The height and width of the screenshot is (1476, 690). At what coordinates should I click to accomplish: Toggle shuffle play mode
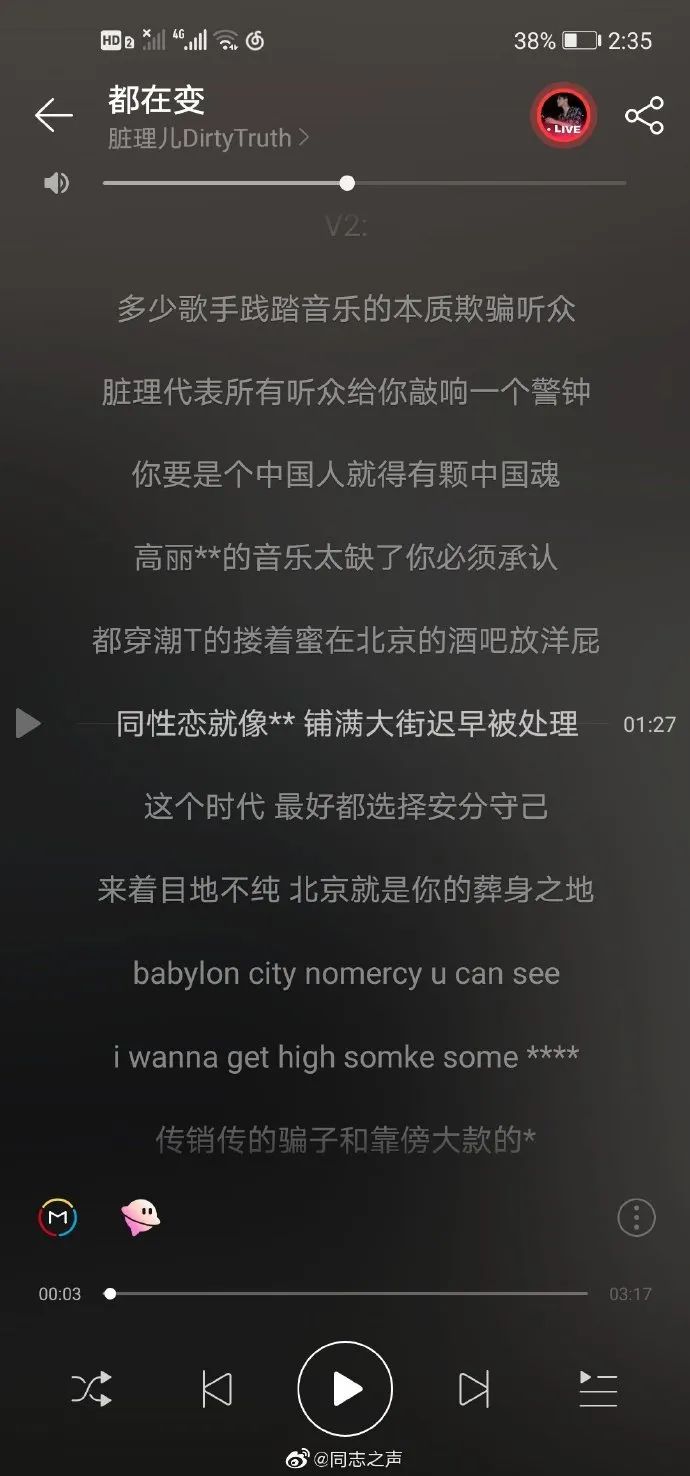(x=92, y=1389)
